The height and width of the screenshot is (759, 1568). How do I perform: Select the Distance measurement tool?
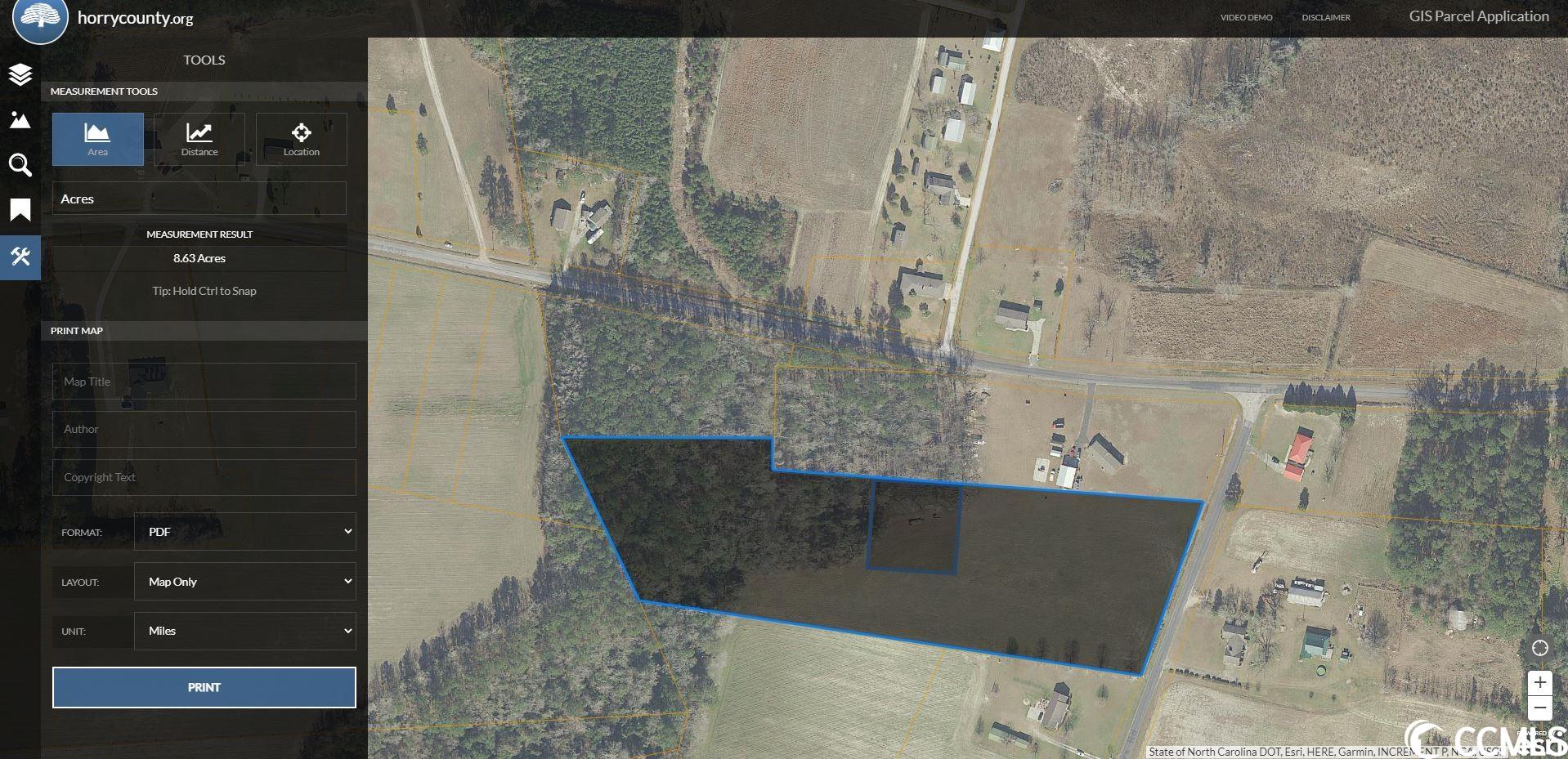[199, 140]
